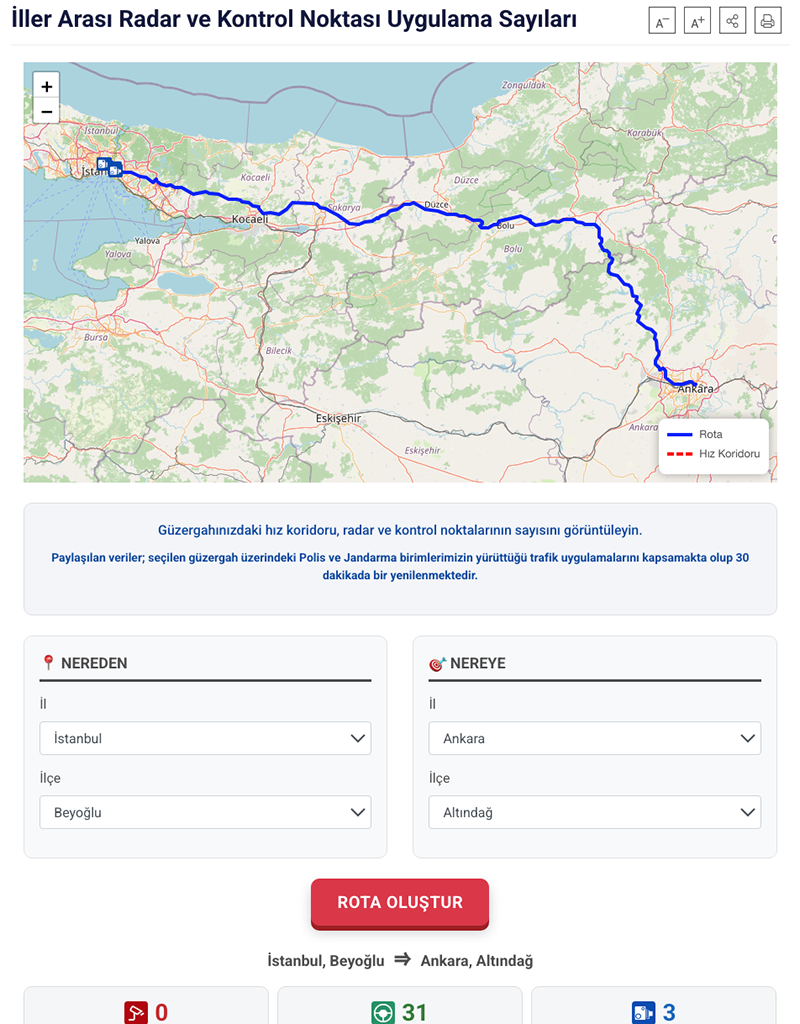Open the destination province dropdown showing Ankara

[595, 738]
